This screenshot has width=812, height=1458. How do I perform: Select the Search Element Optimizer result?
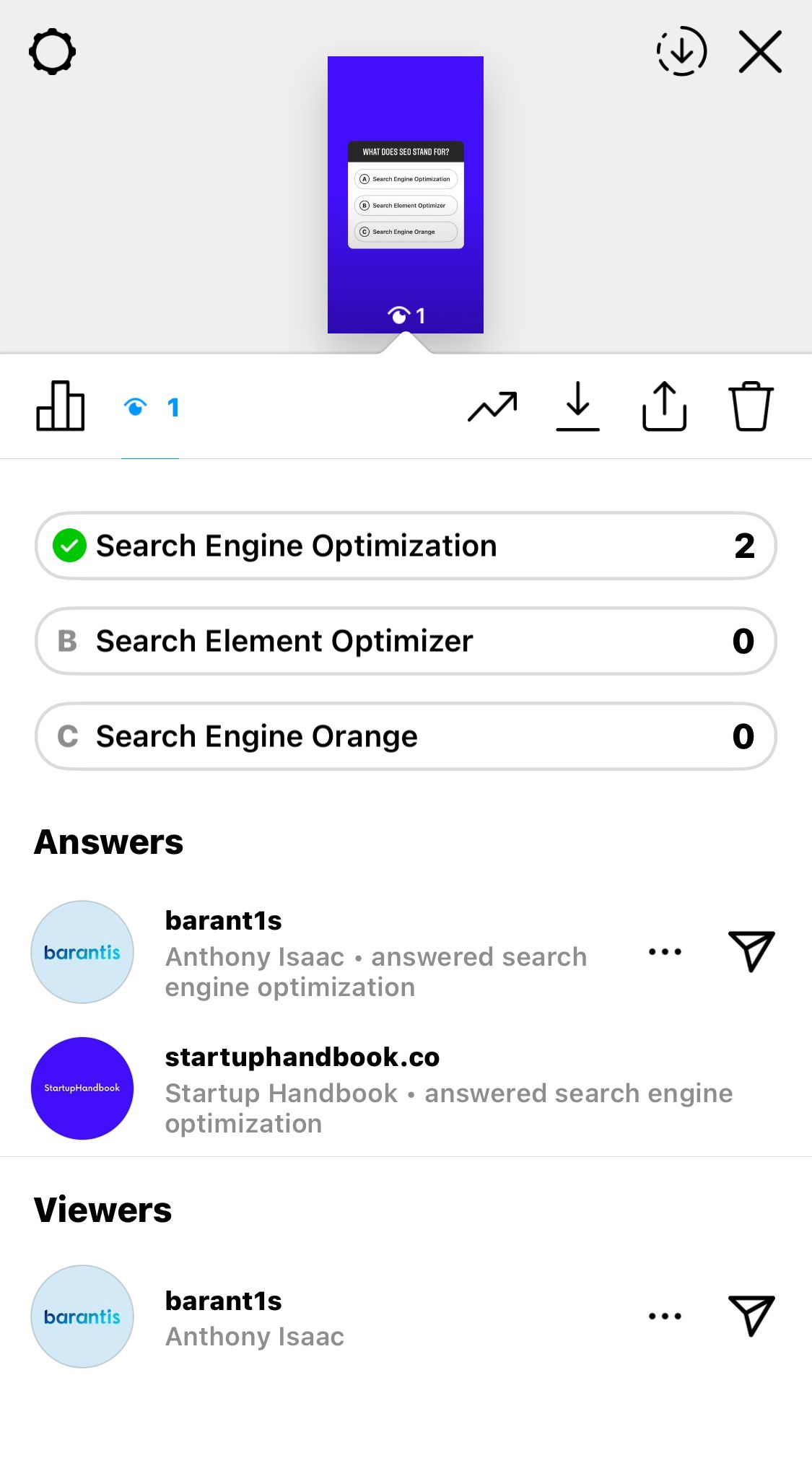coord(406,641)
